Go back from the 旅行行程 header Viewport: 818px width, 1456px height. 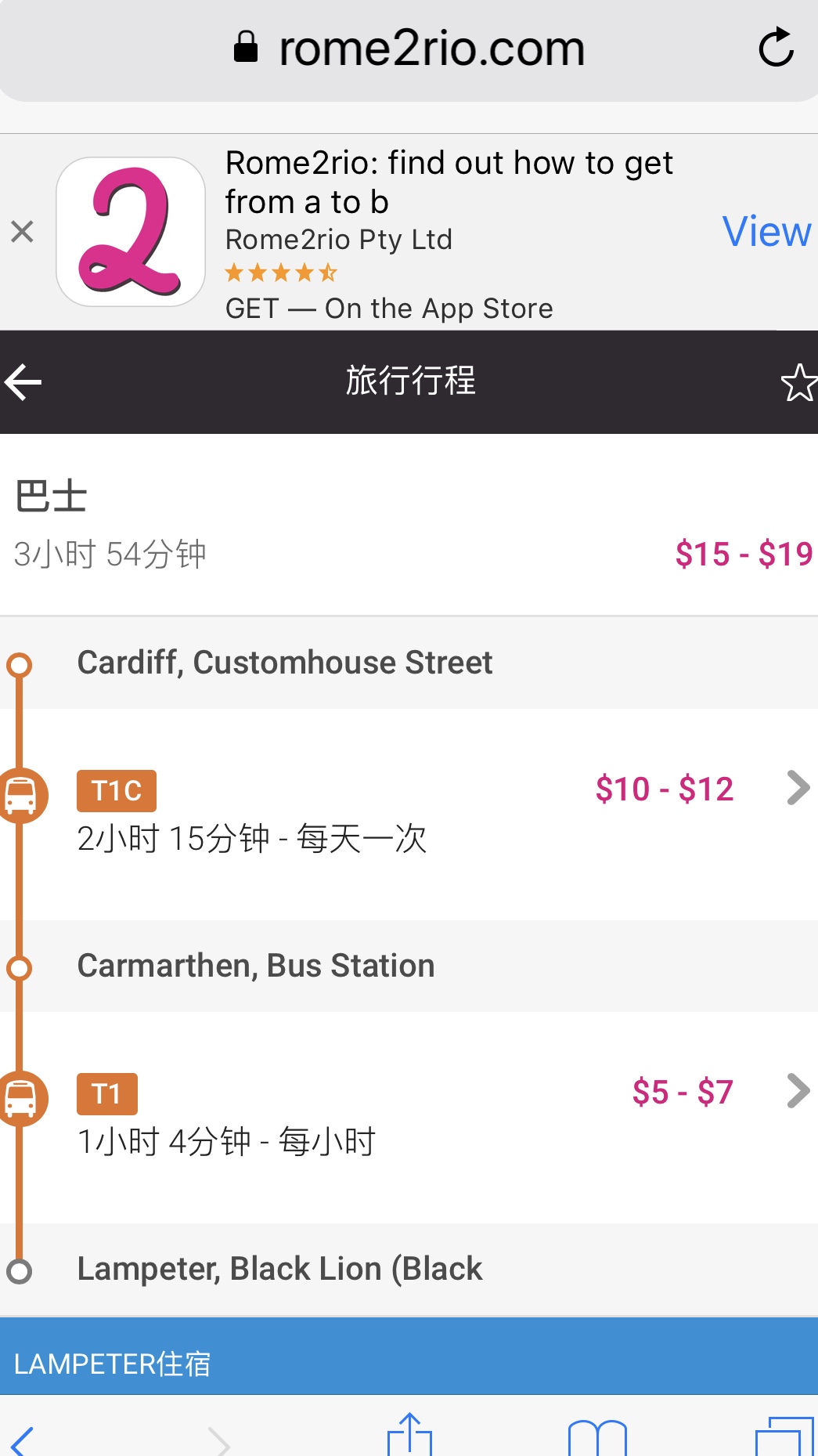tap(23, 382)
